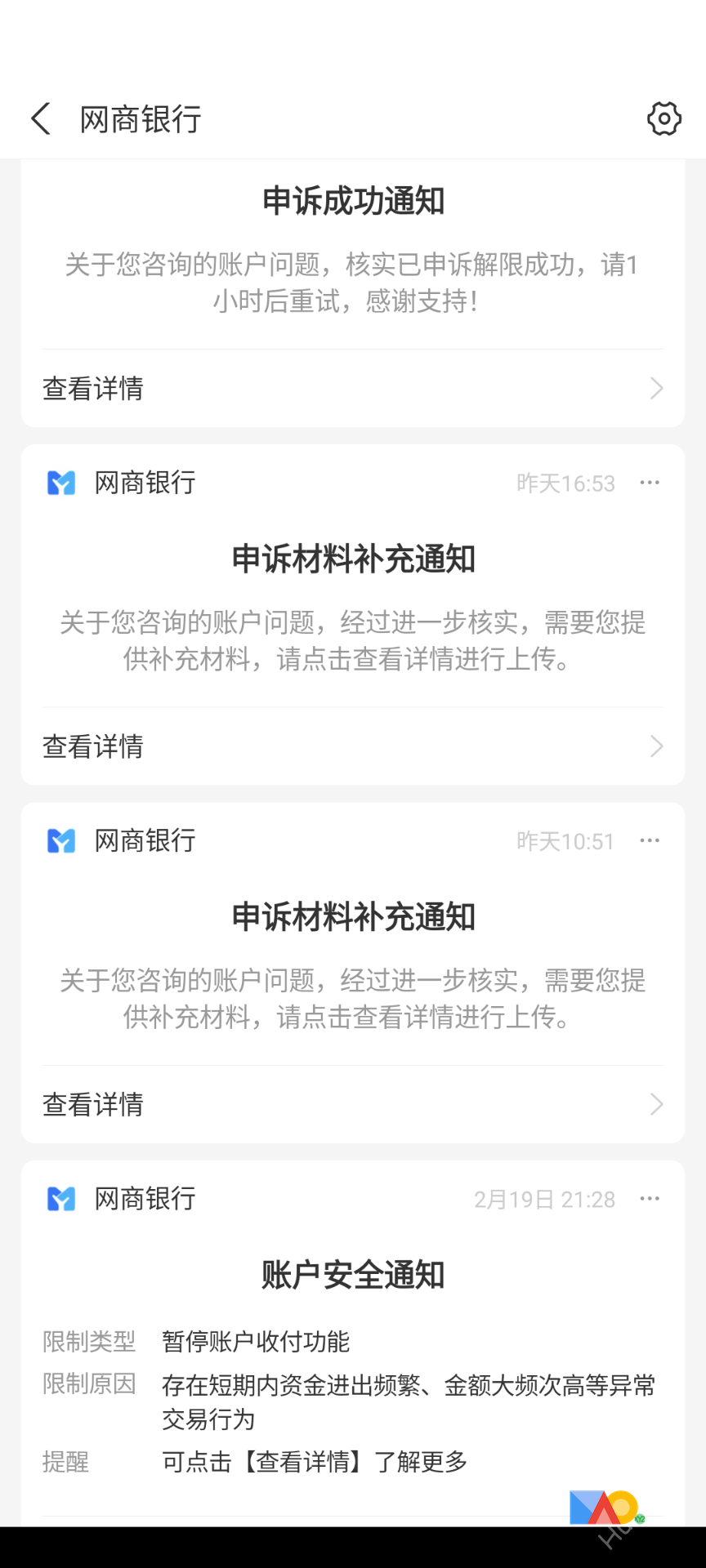Go back from 网商银行 messages
Screen dimensions: 706x1568
[x=41, y=119]
